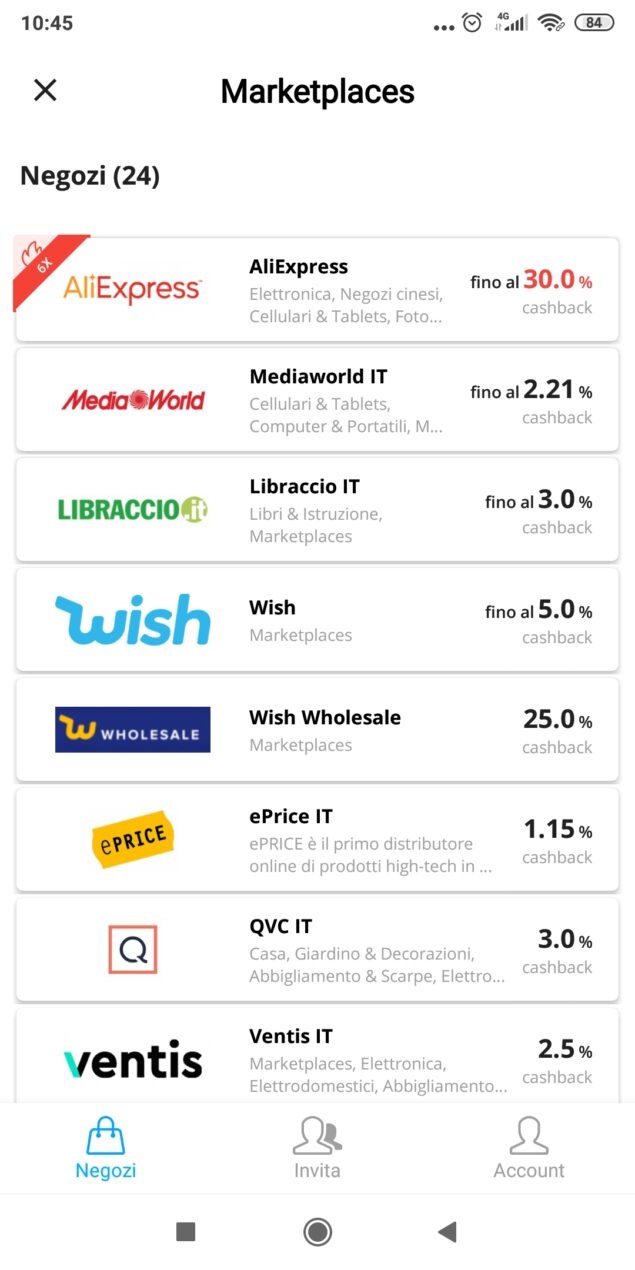Close the Marketplaces screen
Image resolution: width=635 pixels, height=1270 pixels.
pos(45,91)
